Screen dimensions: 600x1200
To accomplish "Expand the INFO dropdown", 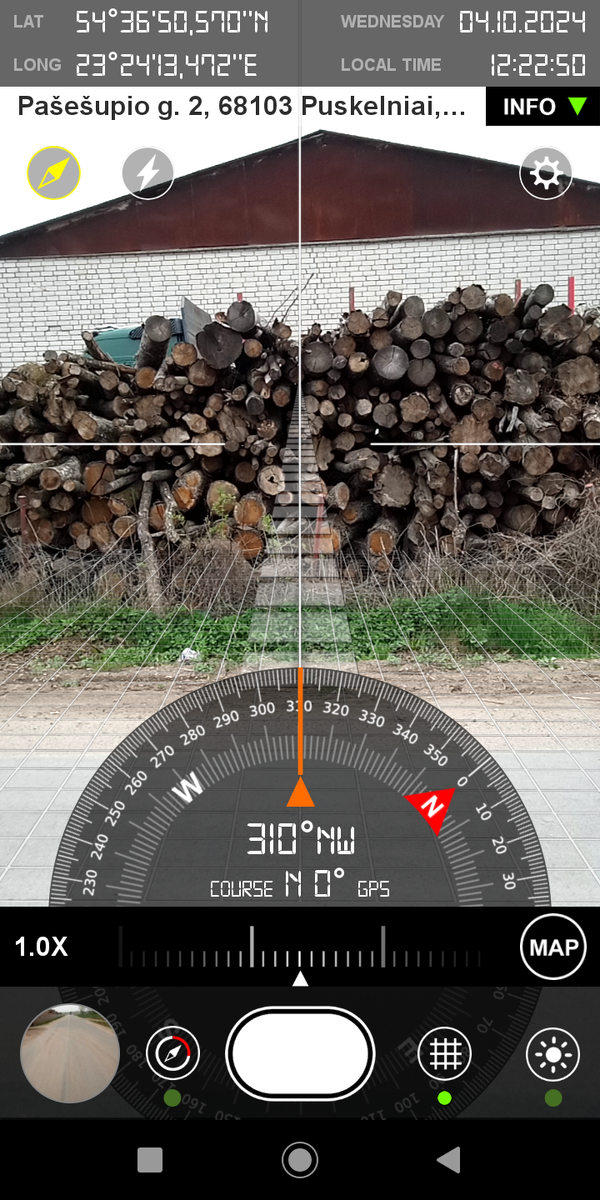I will pyautogui.click(x=542, y=107).
